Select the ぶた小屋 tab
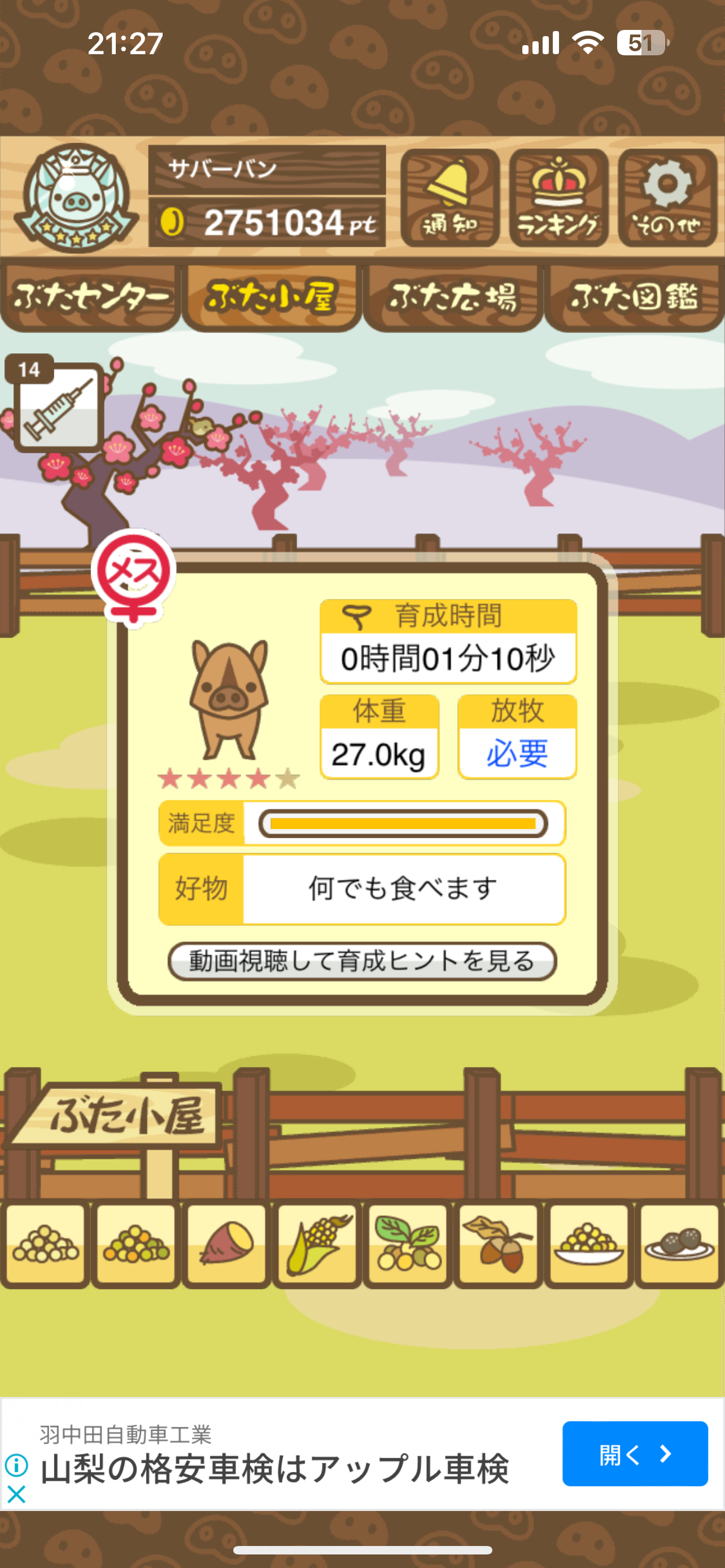Viewport: 725px width, 1568px height. 272,297
